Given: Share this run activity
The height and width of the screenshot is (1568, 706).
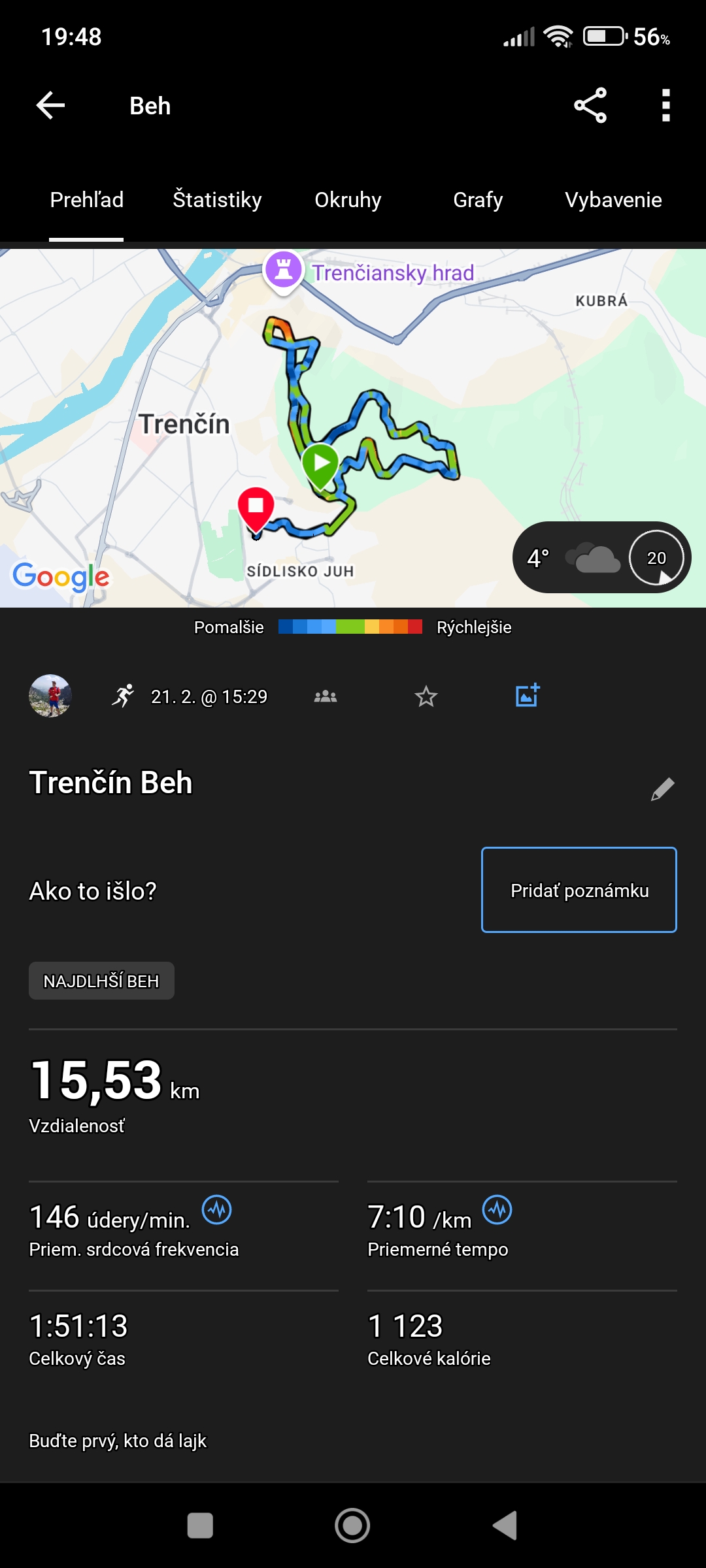Looking at the screenshot, I should tap(590, 105).
